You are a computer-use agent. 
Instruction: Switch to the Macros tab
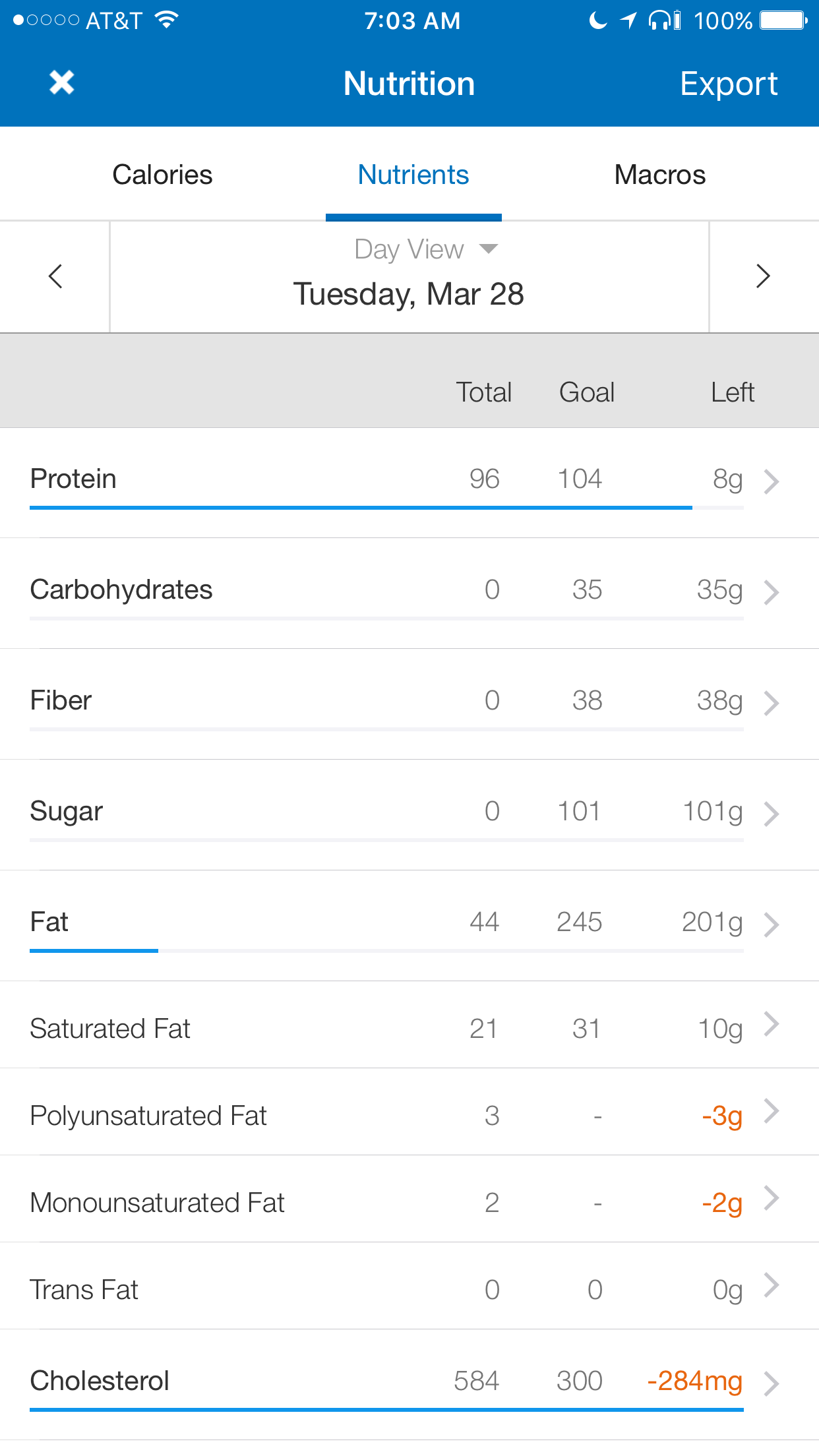(660, 175)
